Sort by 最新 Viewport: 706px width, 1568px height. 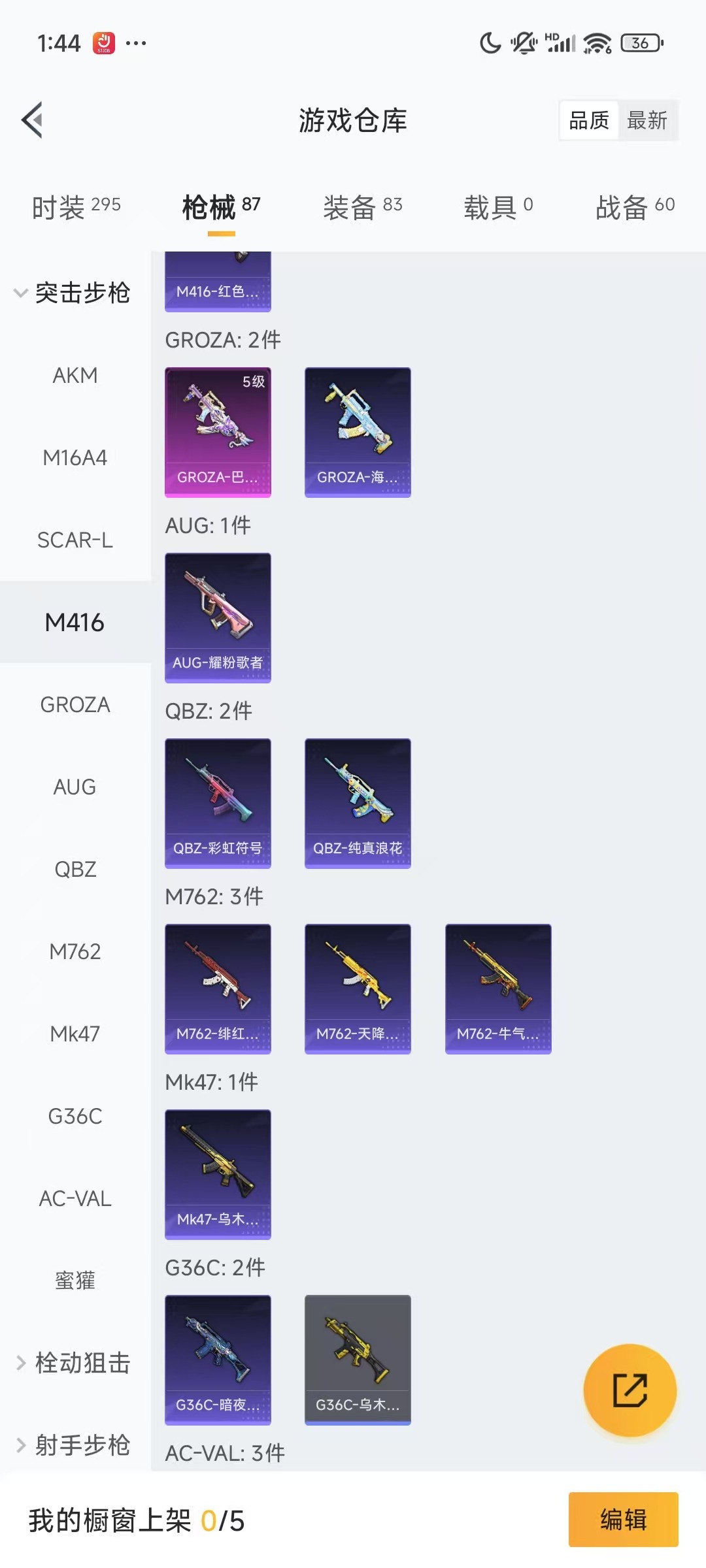point(647,120)
